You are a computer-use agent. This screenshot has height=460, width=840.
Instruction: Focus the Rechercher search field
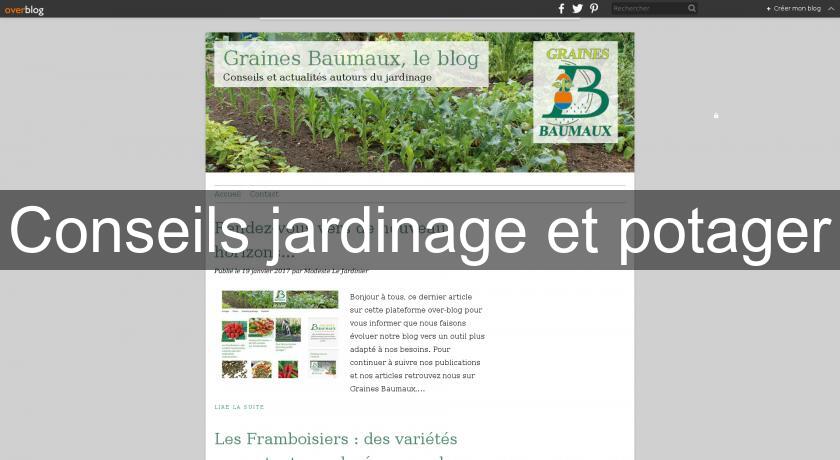coord(648,8)
